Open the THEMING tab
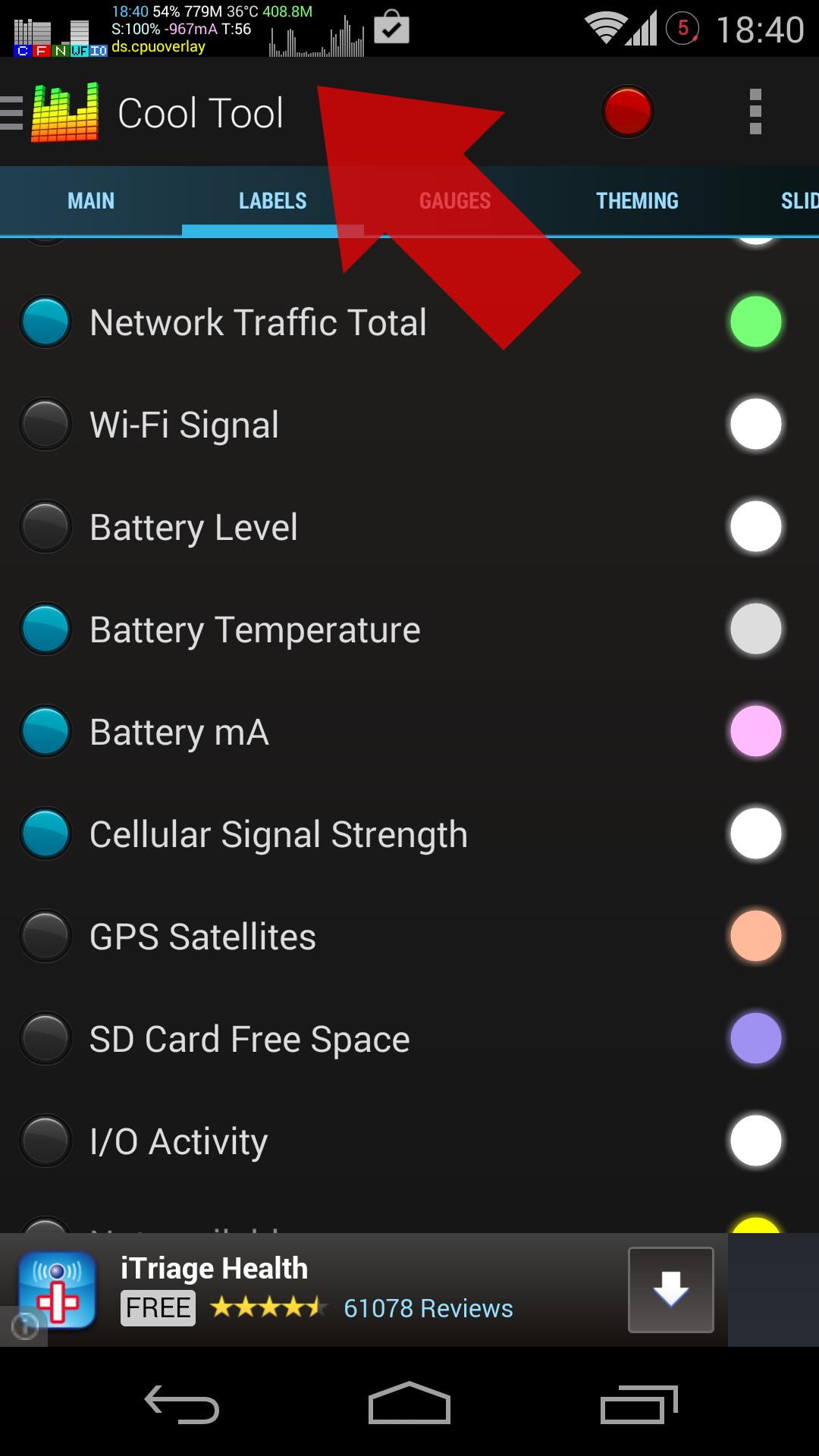 point(637,200)
